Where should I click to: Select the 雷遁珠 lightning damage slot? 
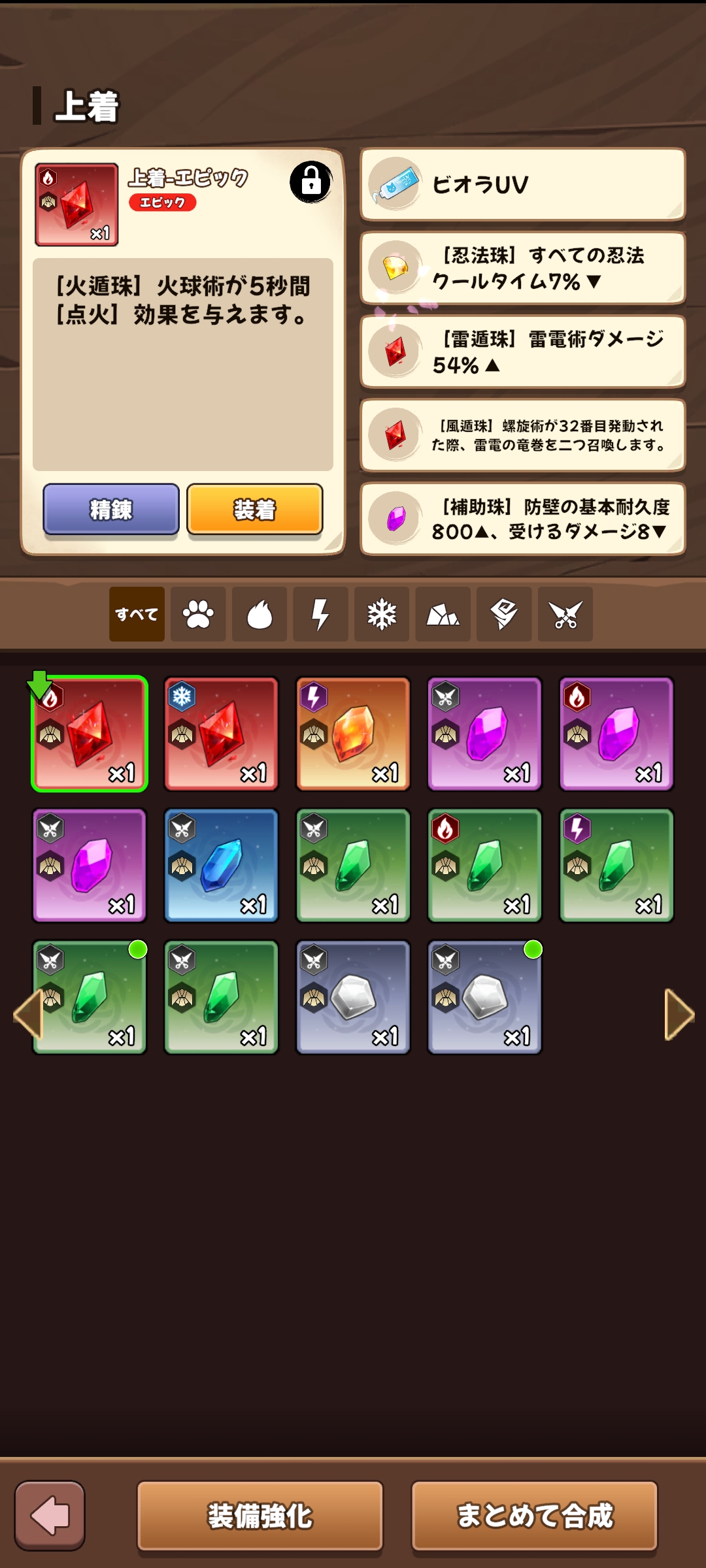click(523, 351)
